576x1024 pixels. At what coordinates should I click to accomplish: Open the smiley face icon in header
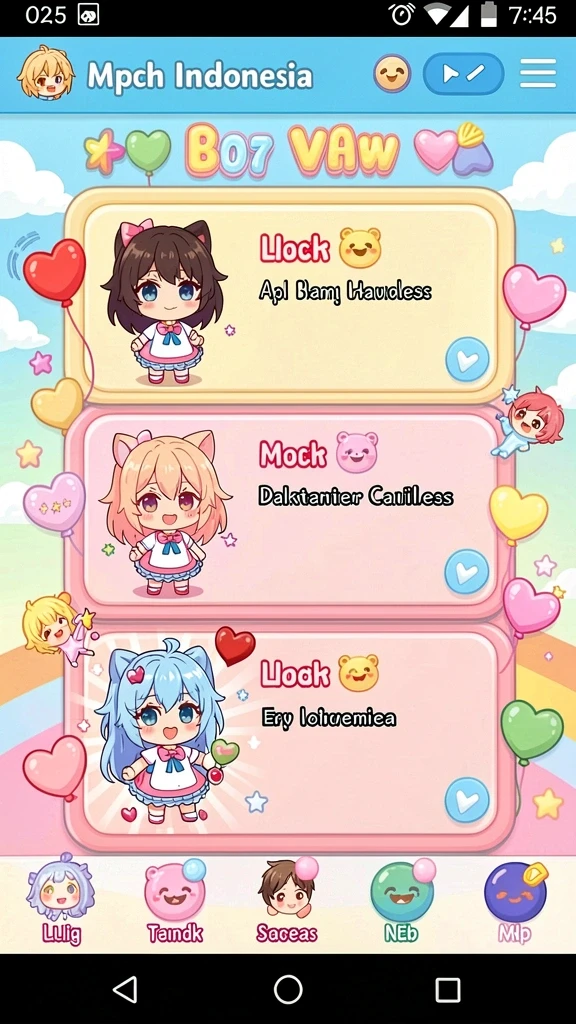pyautogui.click(x=392, y=73)
